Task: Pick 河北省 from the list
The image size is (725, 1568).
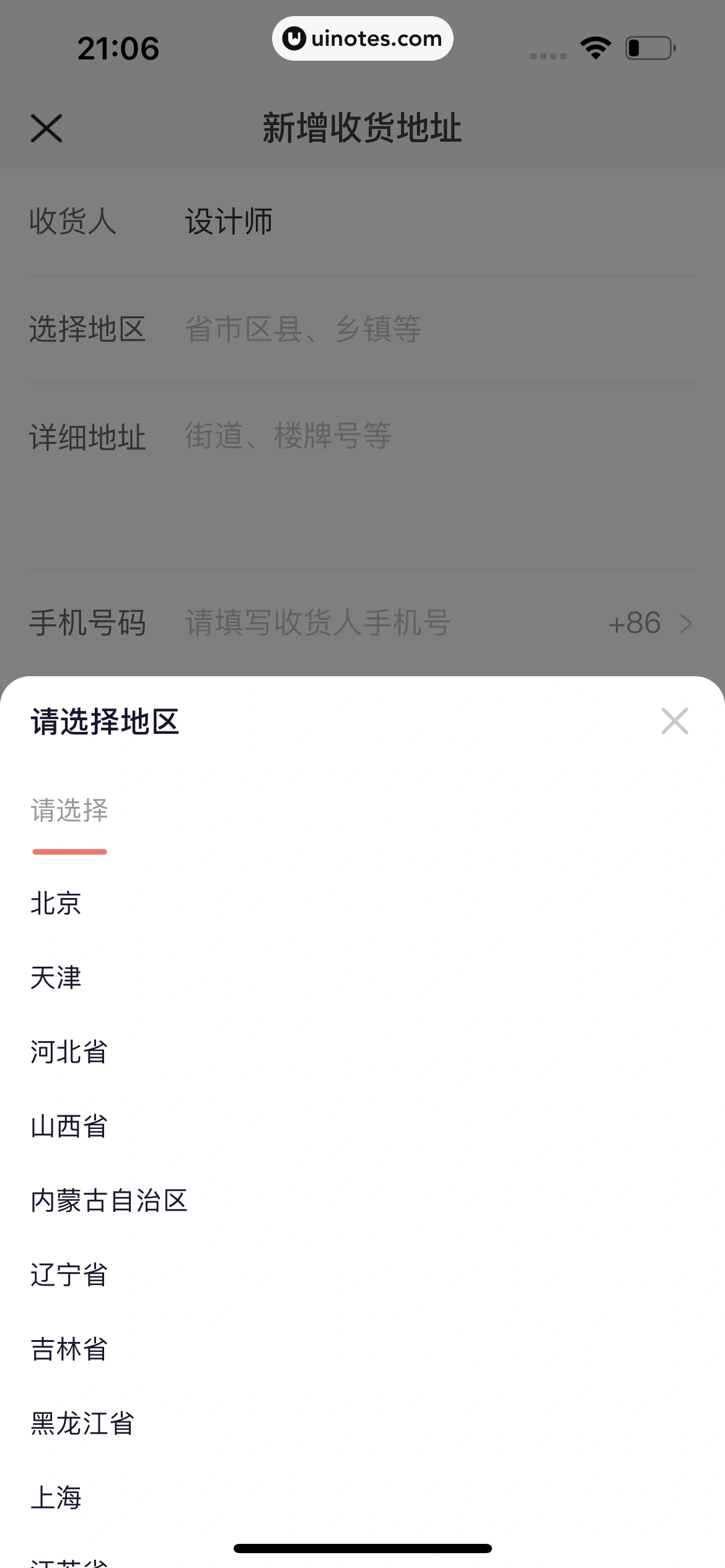Action: coord(69,1052)
